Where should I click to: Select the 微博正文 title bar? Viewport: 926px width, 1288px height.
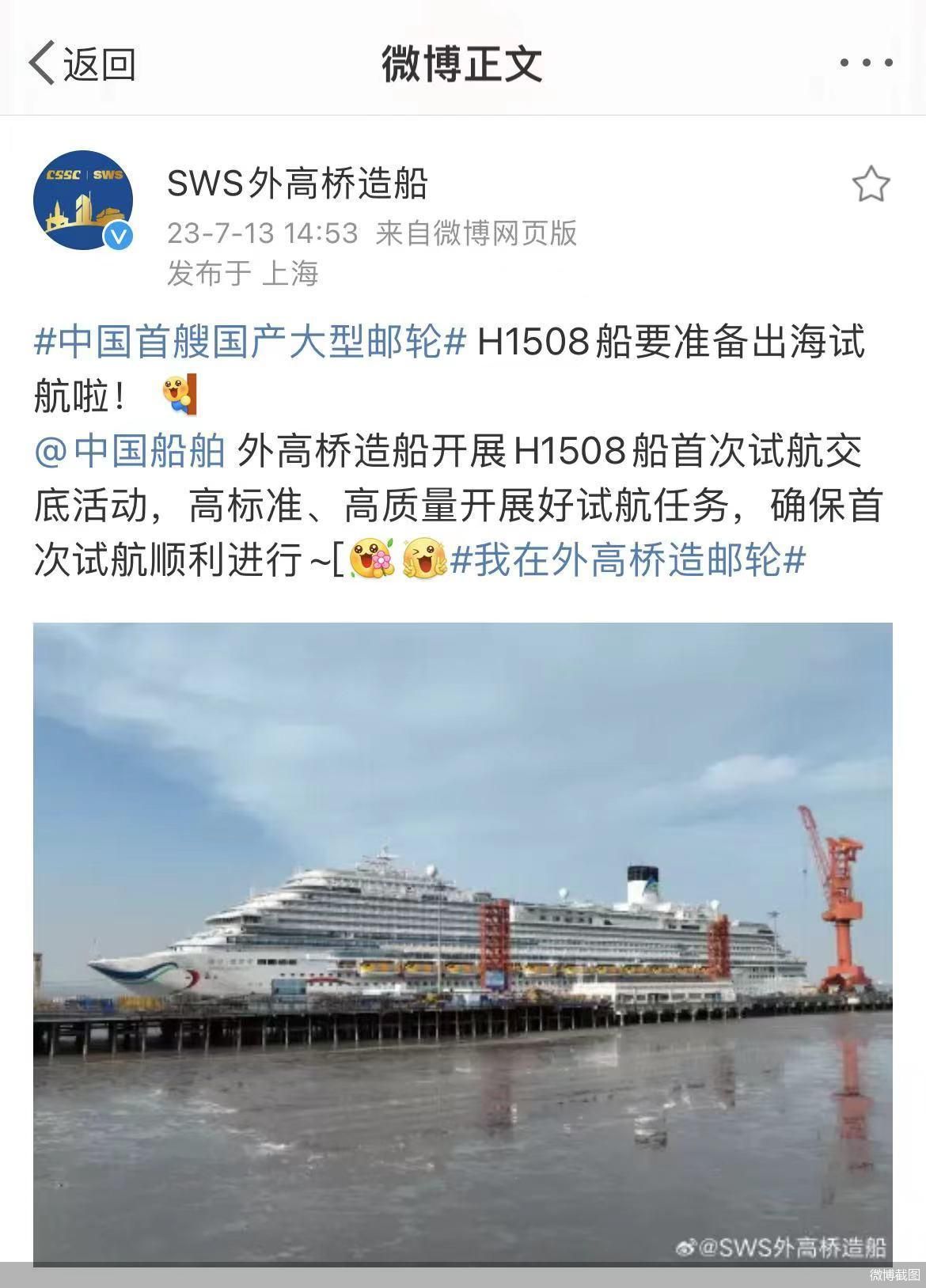pos(463,65)
